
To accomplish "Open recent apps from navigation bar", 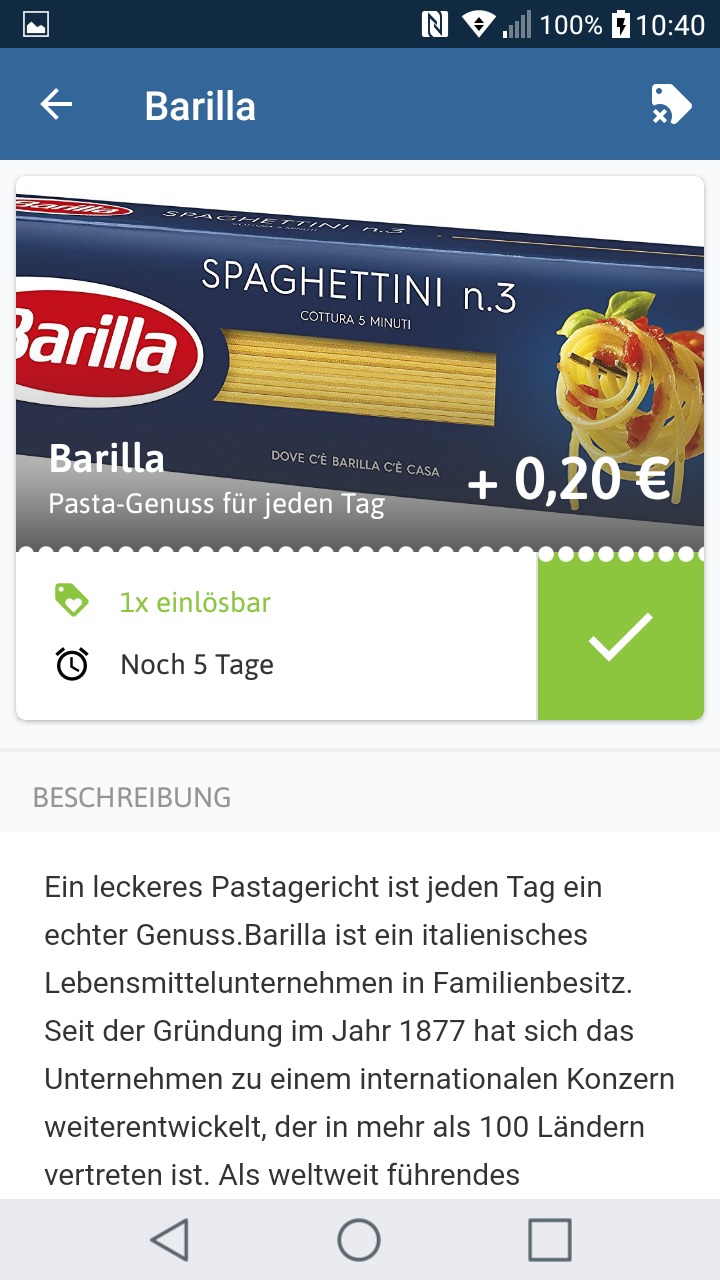I will pyautogui.click(x=549, y=1240).
